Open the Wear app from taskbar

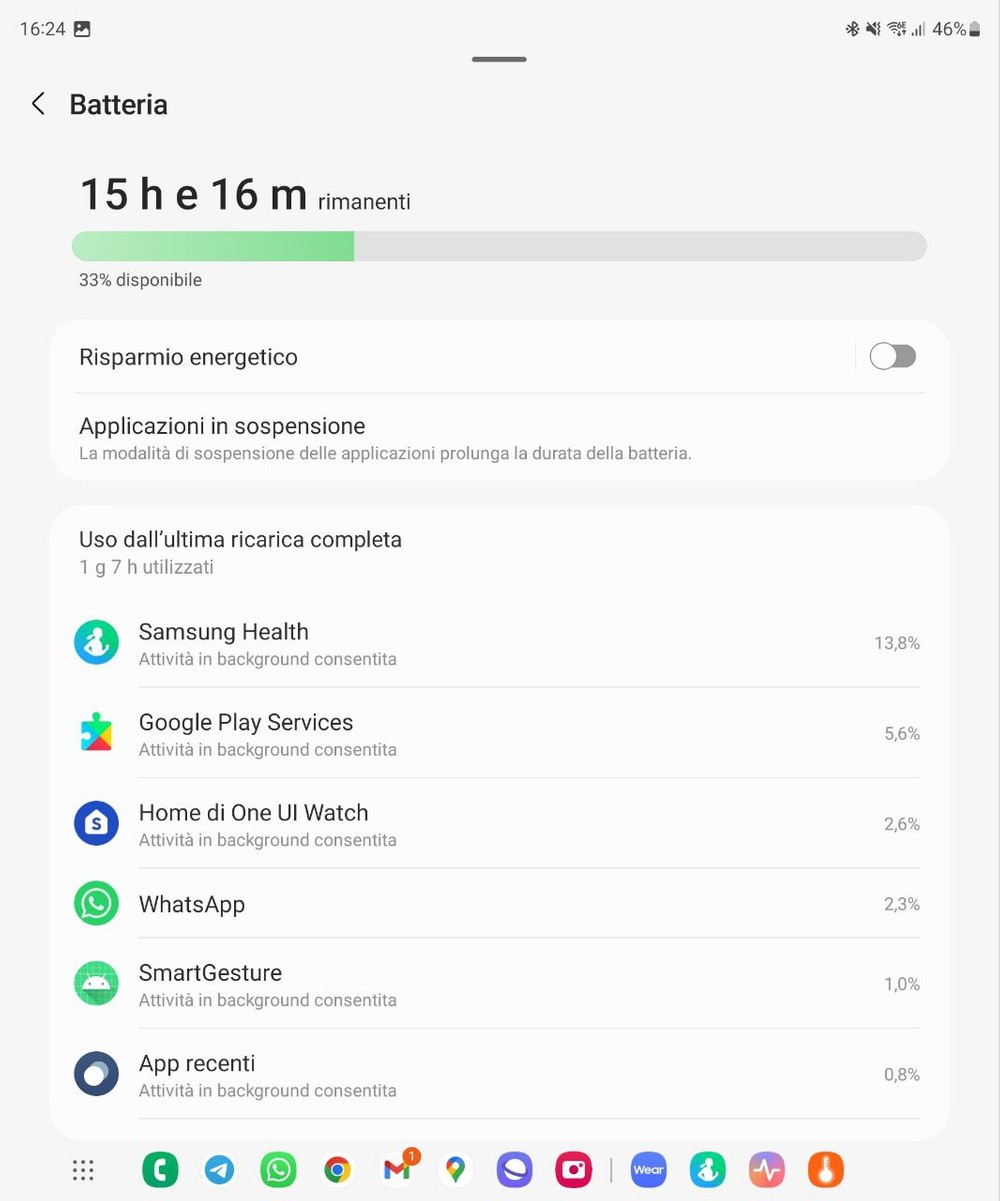(648, 1169)
